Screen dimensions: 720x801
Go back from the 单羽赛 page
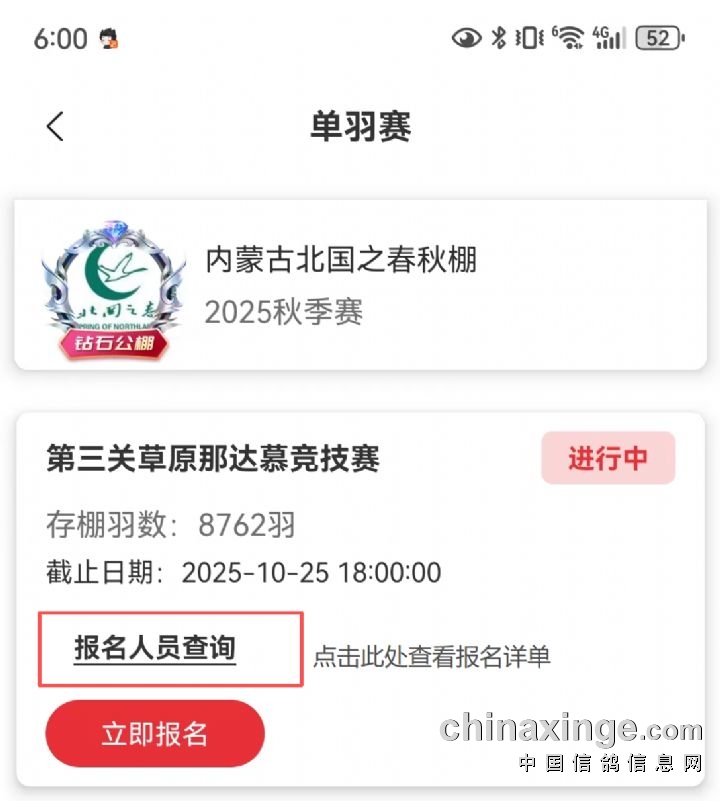point(55,127)
